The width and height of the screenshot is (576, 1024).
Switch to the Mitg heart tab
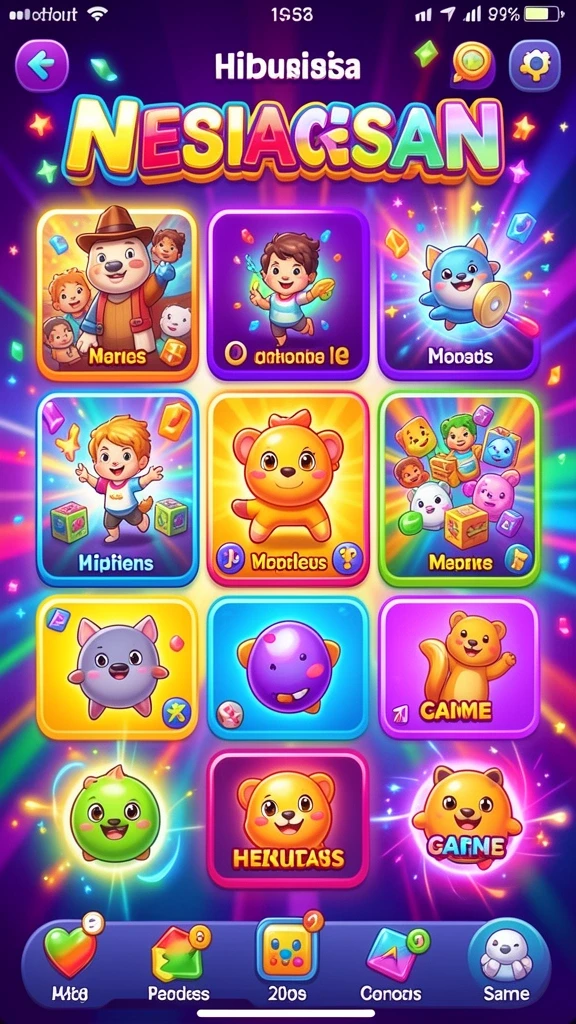tap(70, 958)
